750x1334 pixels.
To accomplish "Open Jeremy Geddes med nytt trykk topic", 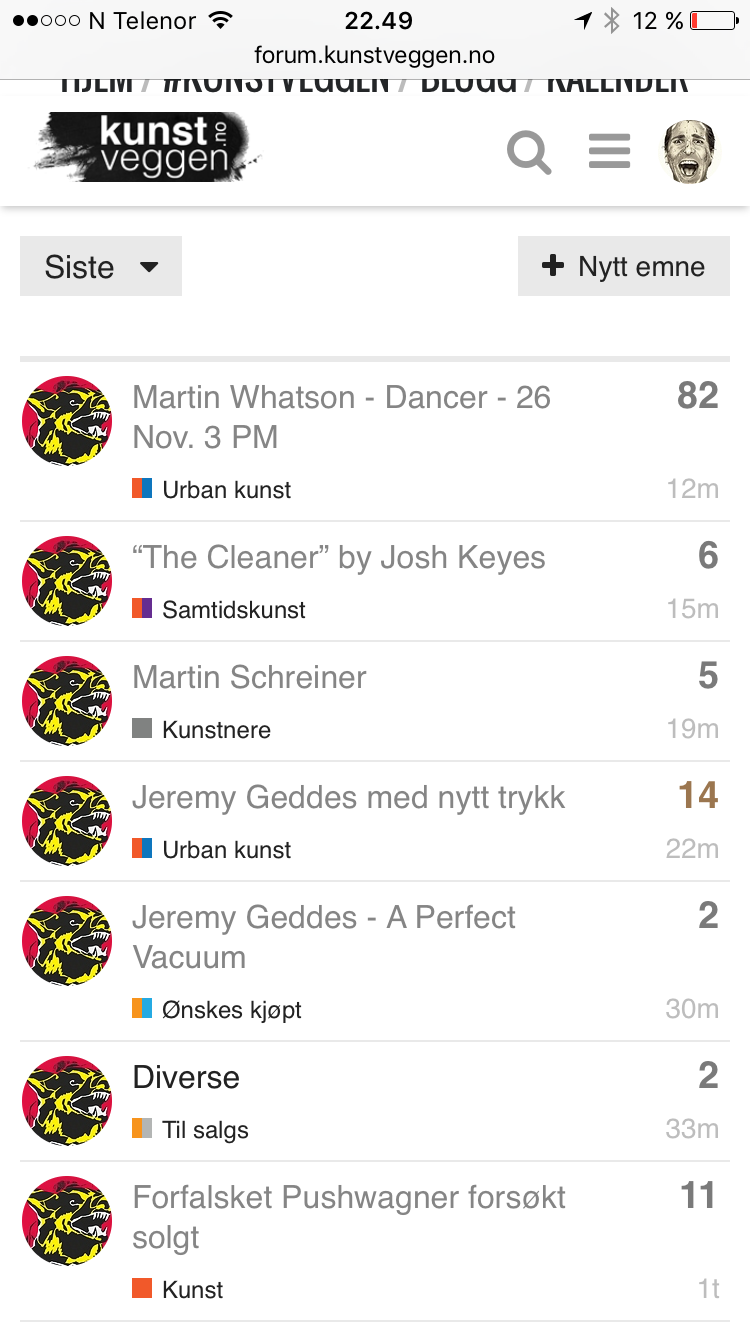I will click(349, 797).
